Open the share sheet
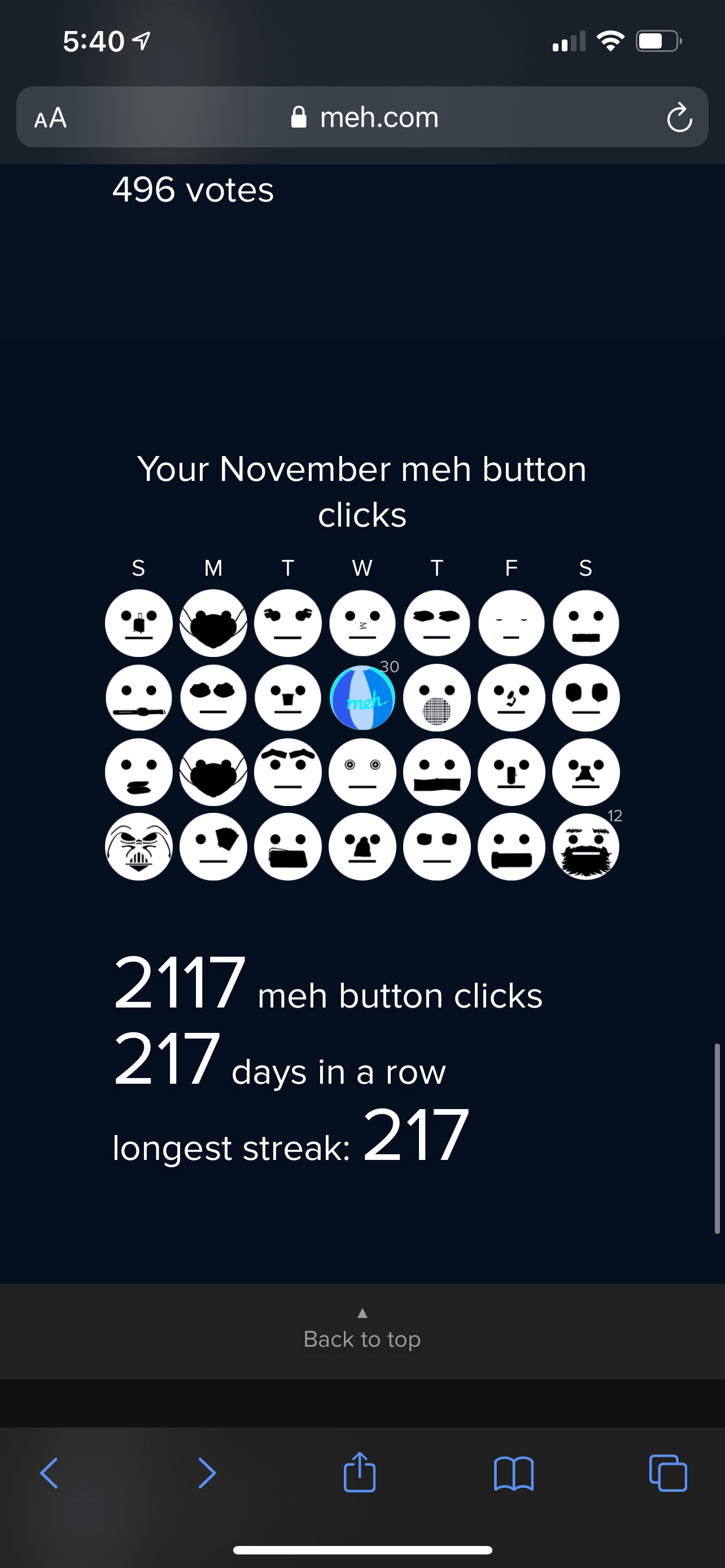Image resolution: width=725 pixels, height=1568 pixels. tap(359, 1472)
